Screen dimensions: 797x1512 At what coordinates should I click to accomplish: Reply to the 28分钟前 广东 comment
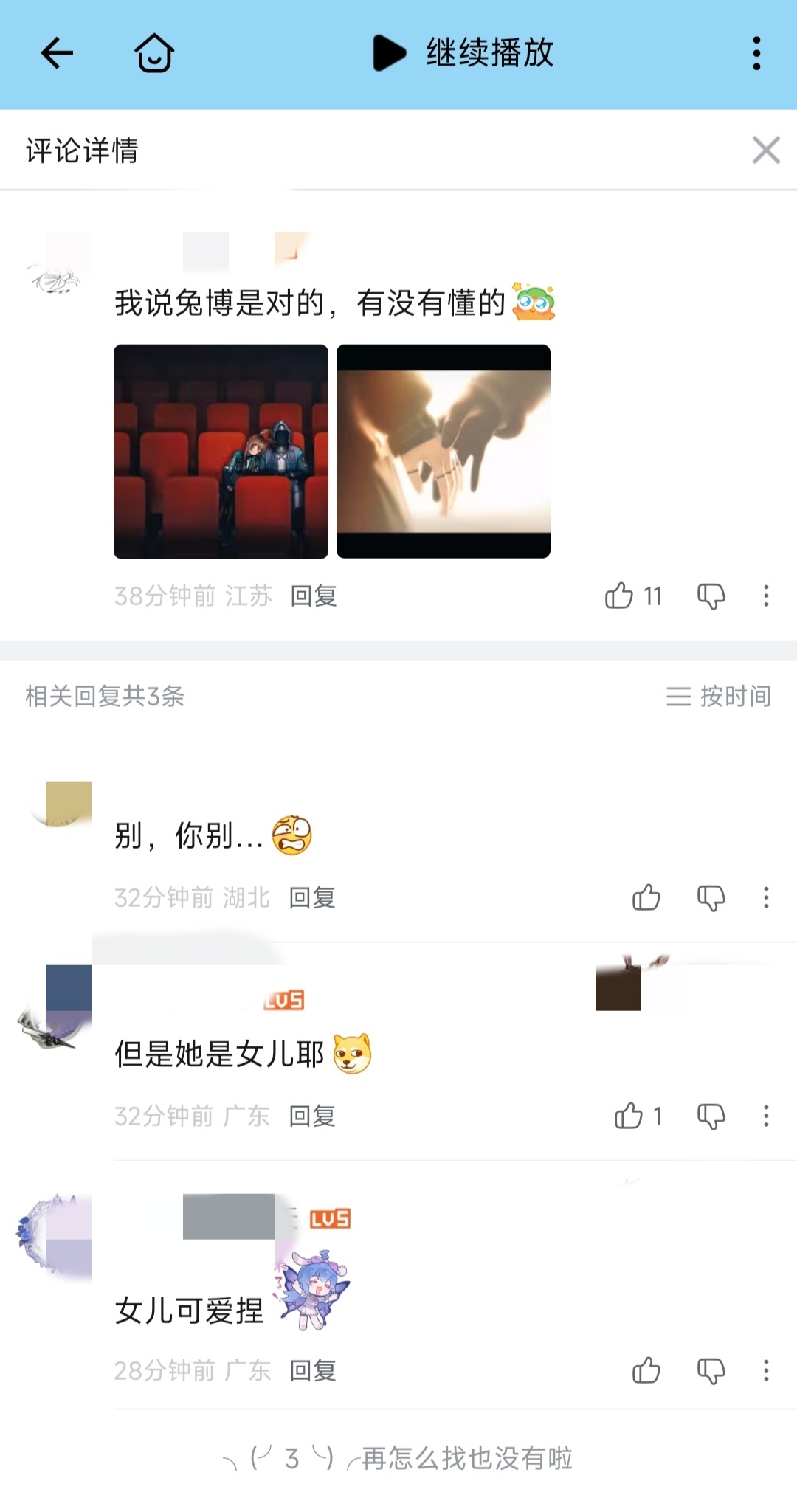coord(313,1370)
